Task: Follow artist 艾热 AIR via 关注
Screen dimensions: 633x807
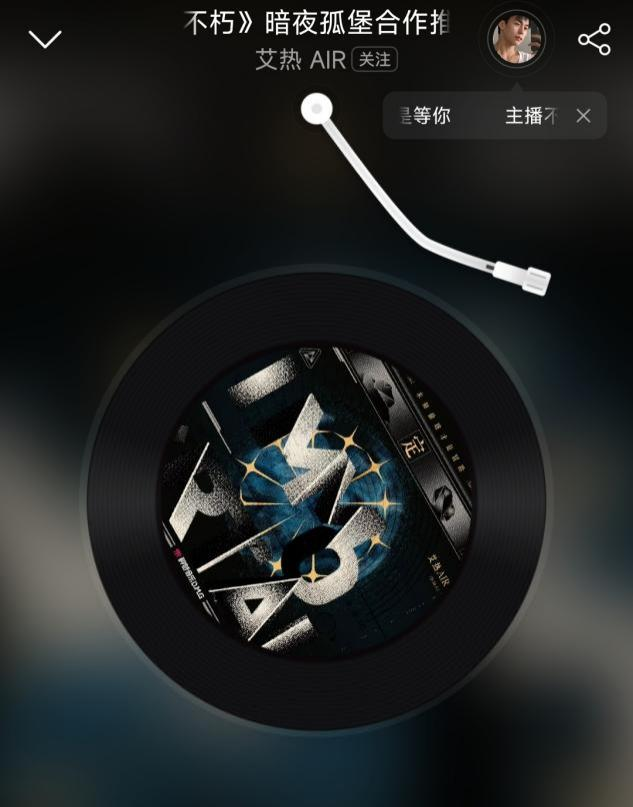Action: pyautogui.click(x=375, y=60)
